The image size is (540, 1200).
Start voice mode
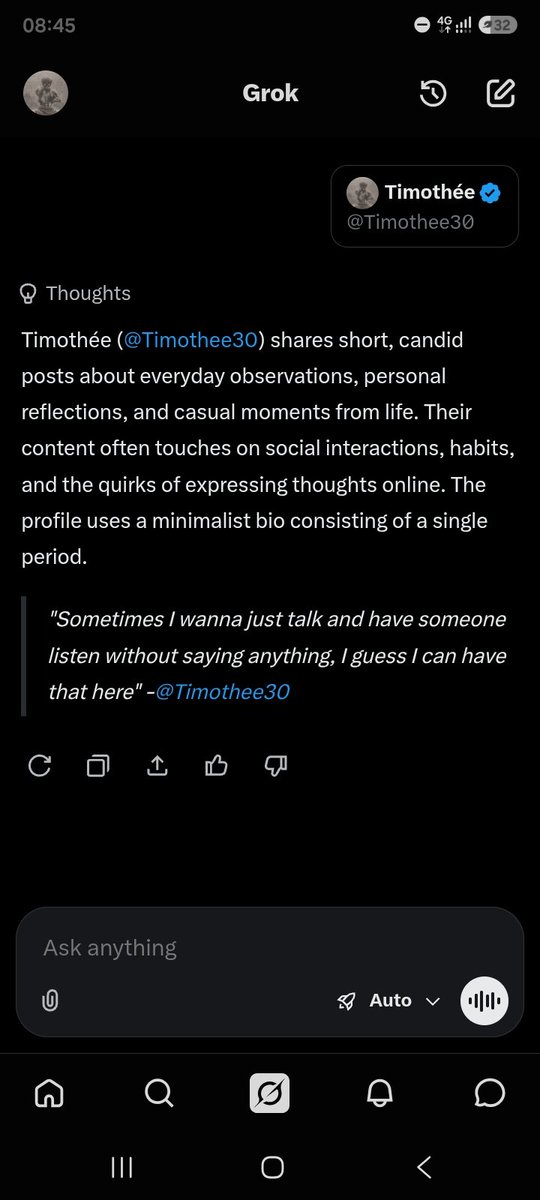[x=485, y=1001]
